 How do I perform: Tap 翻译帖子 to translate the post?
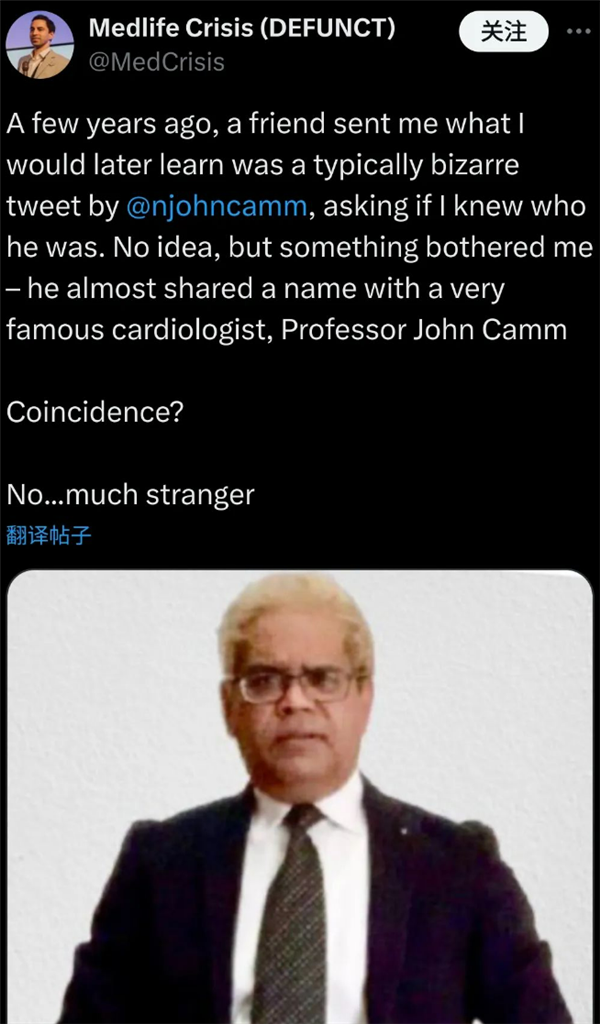pyautogui.click(x=49, y=535)
